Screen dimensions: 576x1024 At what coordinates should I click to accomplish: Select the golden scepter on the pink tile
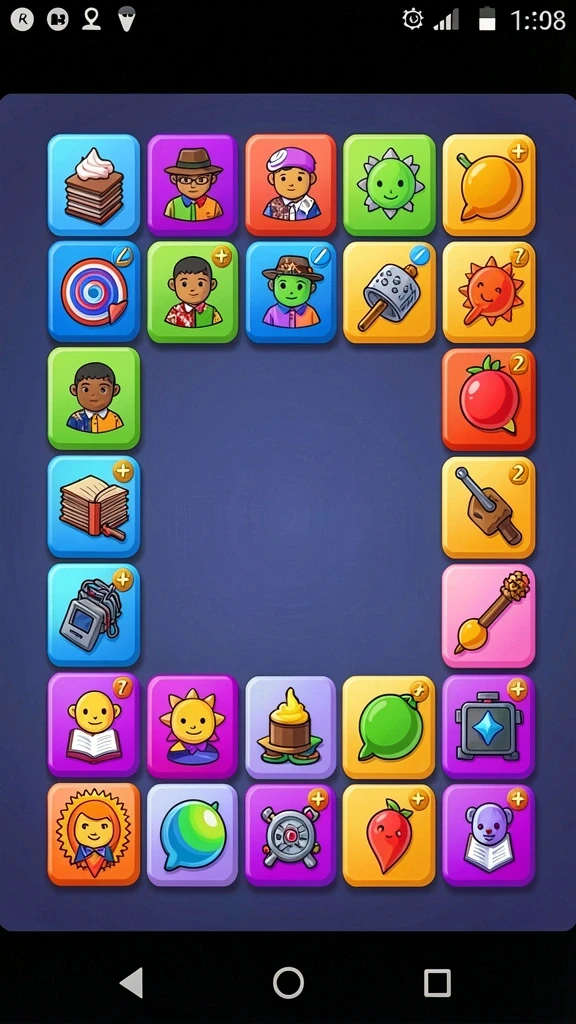488,616
